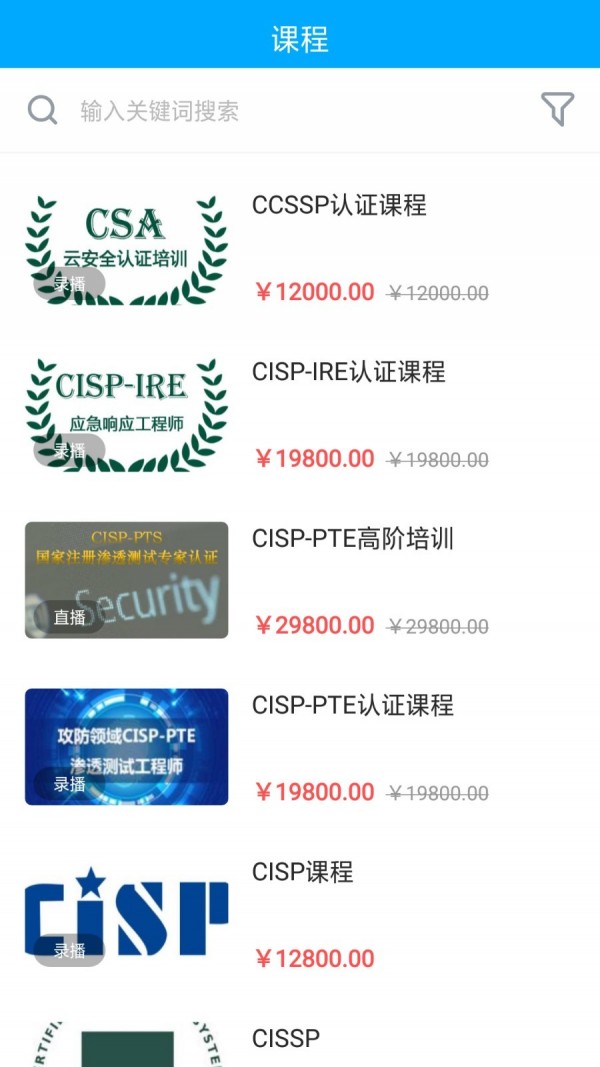Select the CISP-PTE认证课程 course
The width and height of the screenshot is (600, 1067).
click(352, 706)
